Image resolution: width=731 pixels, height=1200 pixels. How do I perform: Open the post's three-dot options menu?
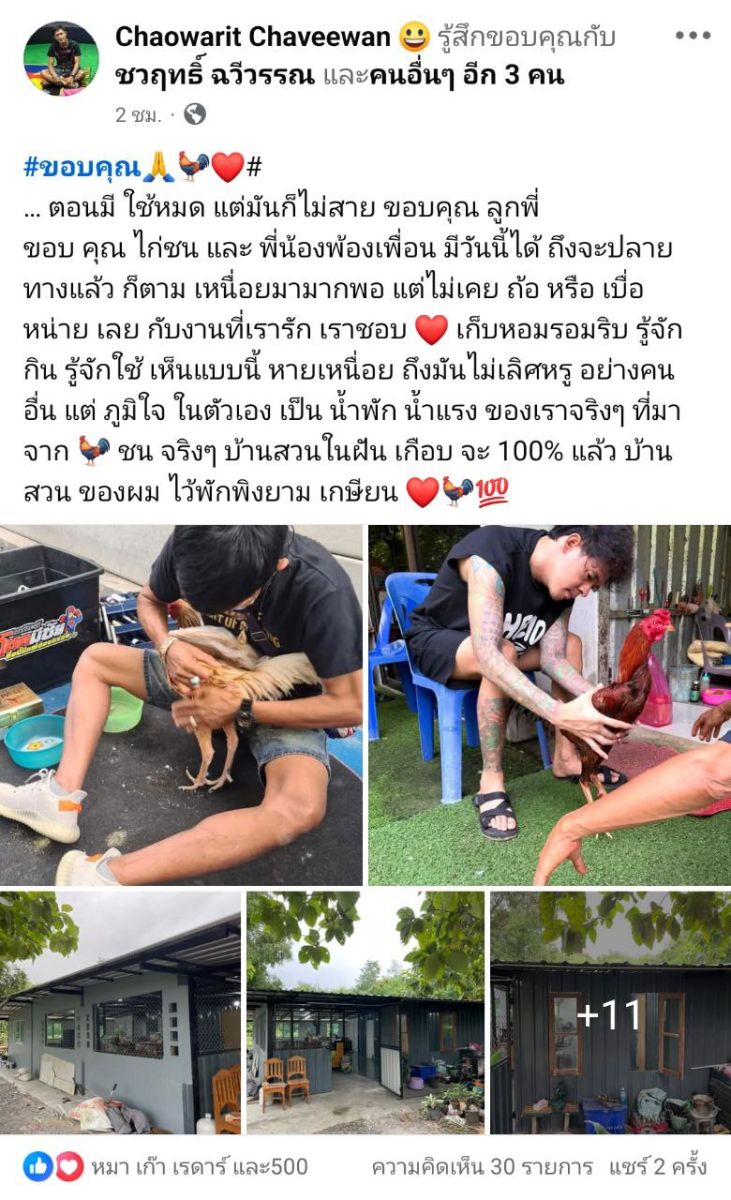pos(692,37)
